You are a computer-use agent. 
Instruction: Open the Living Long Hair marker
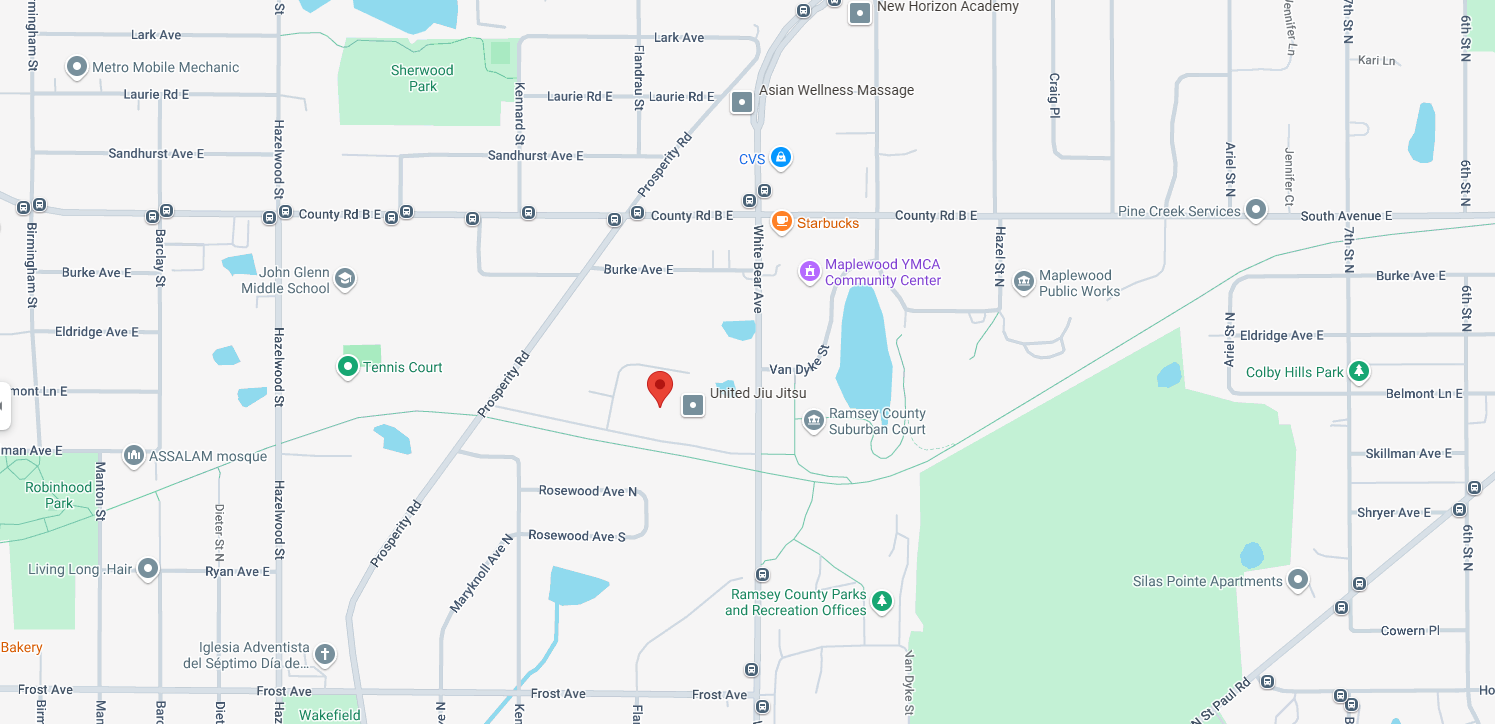click(148, 569)
